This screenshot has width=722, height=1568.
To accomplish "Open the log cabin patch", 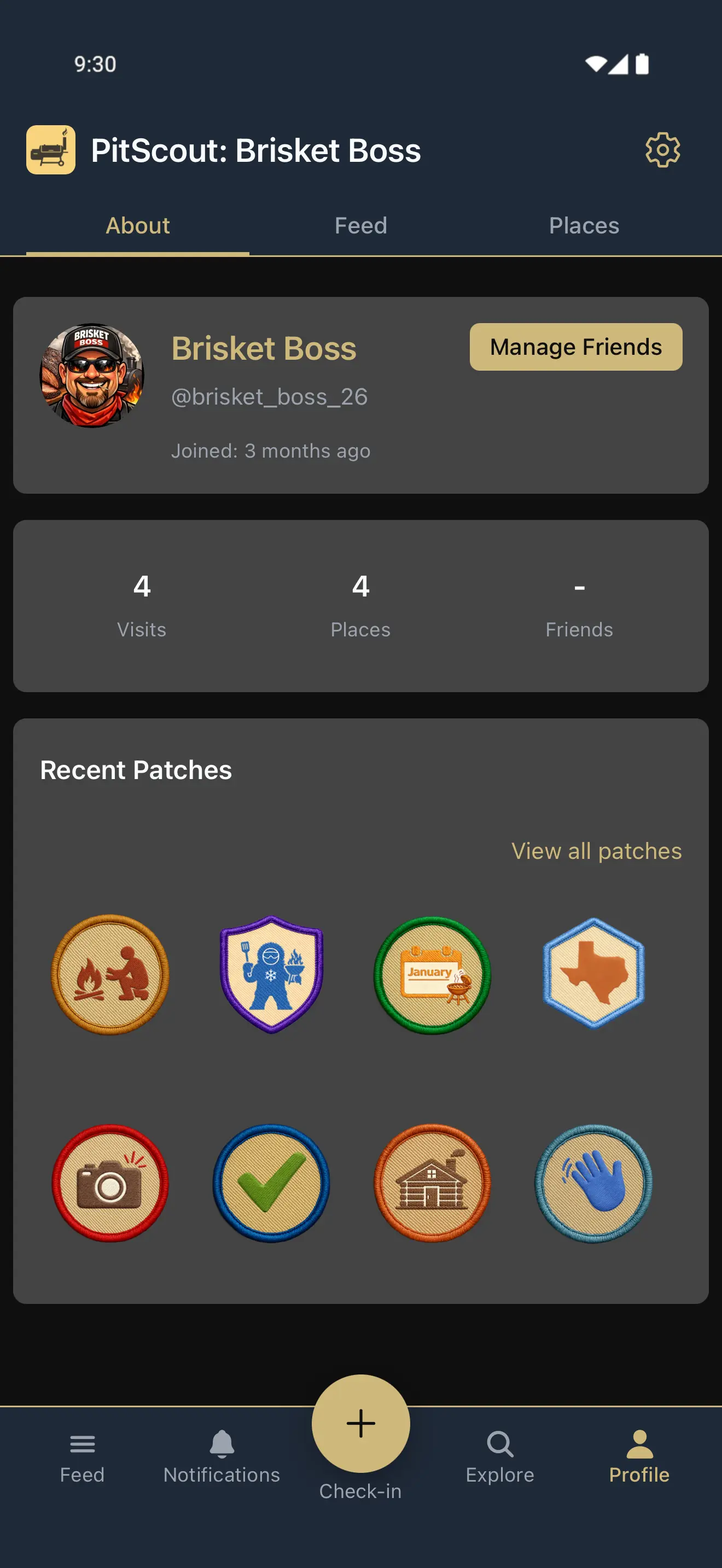I will pyautogui.click(x=432, y=1180).
